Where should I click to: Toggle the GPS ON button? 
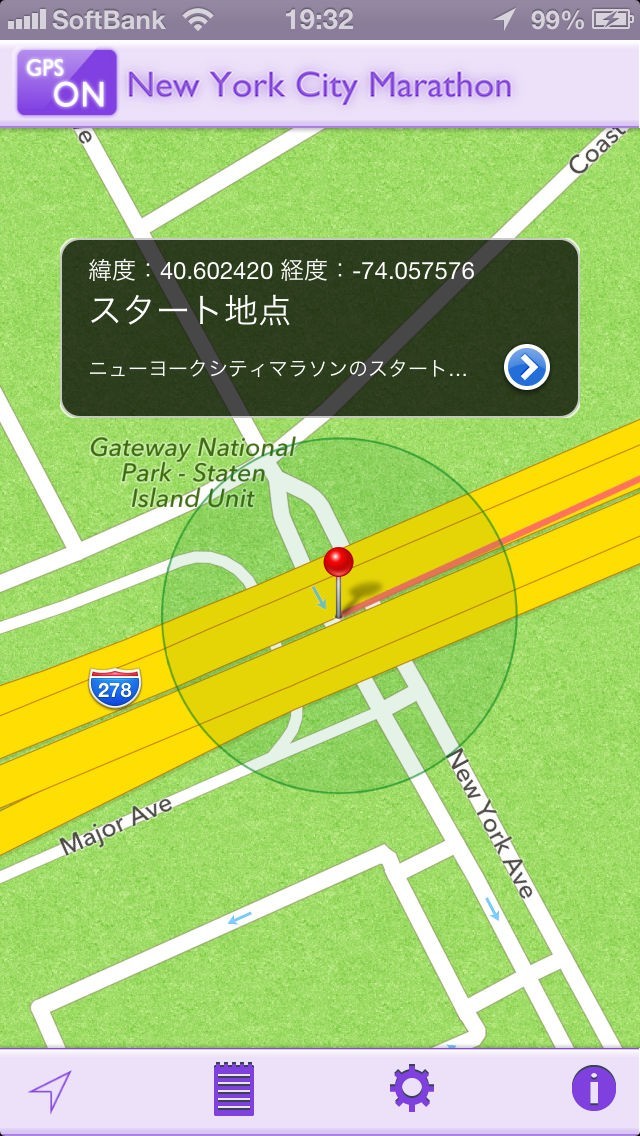(66, 84)
